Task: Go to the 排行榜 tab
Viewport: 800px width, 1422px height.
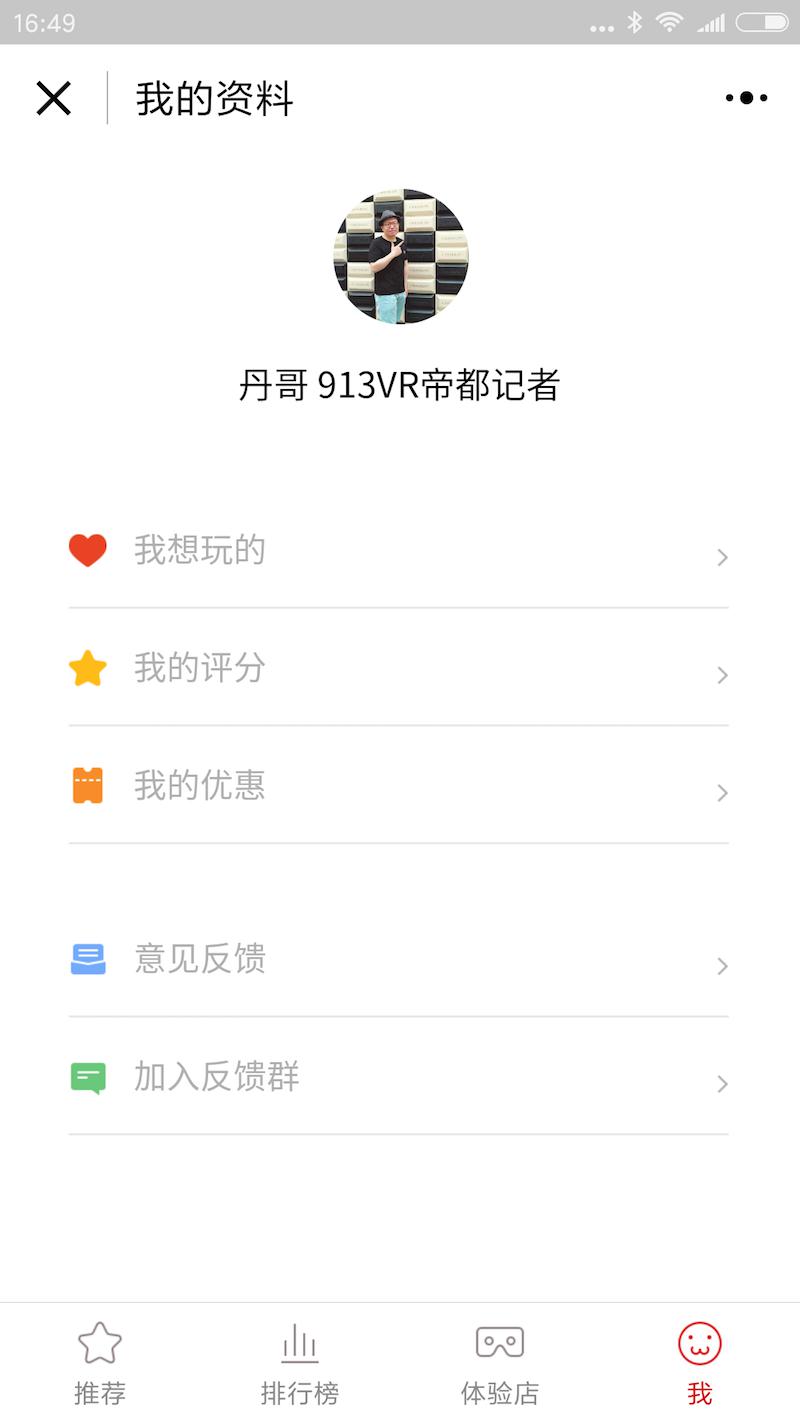Action: coord(300,1364)
